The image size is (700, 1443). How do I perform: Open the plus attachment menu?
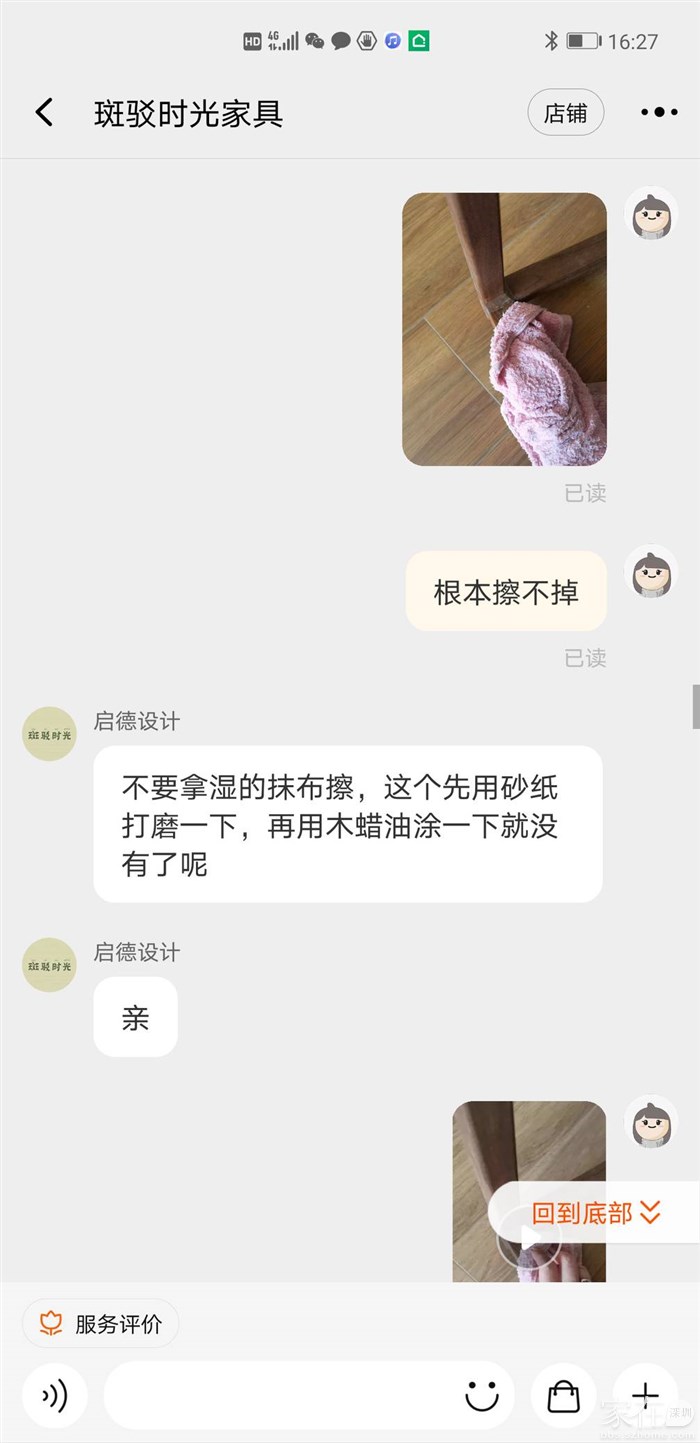645,1396
